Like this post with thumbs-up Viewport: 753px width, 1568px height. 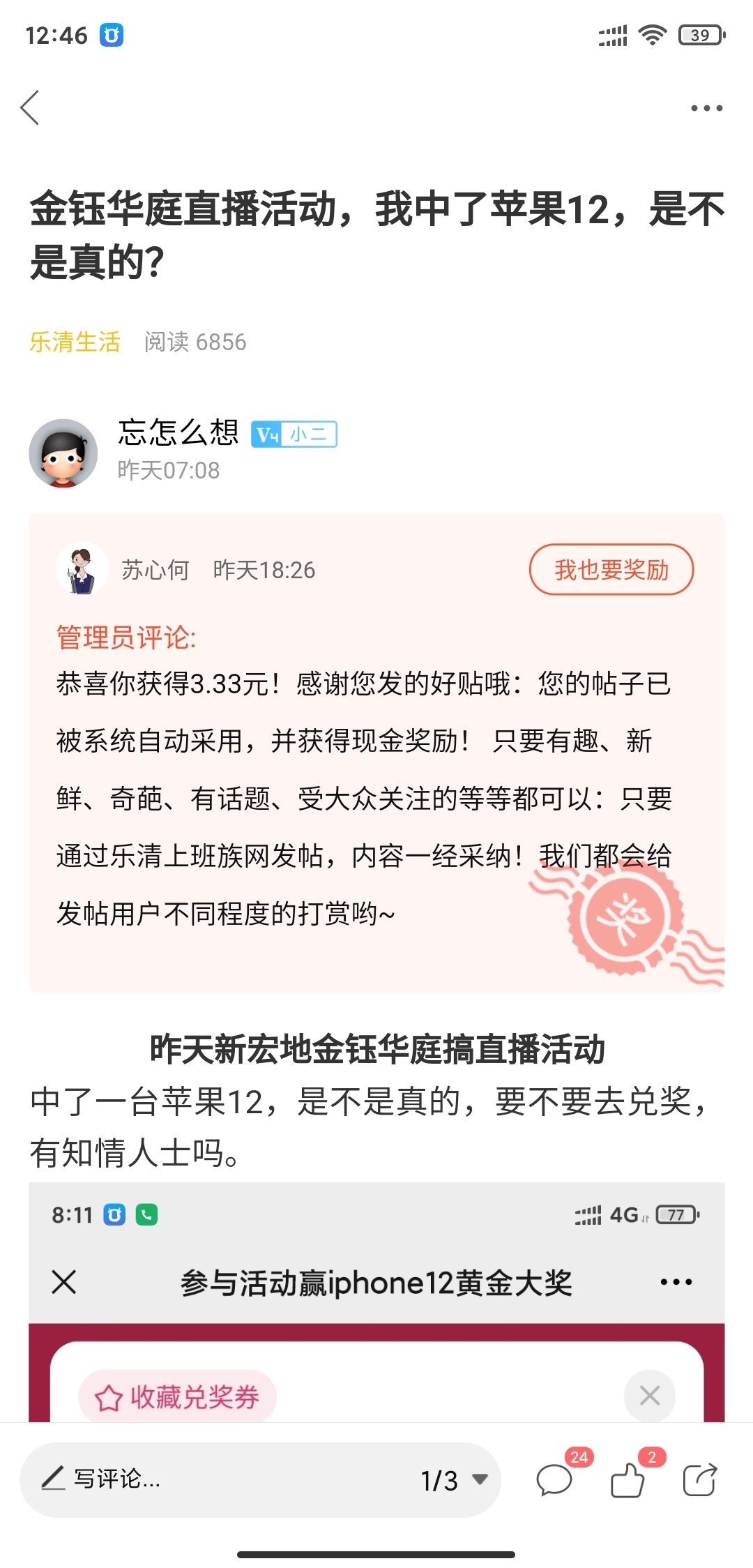tap(627, 1479)
